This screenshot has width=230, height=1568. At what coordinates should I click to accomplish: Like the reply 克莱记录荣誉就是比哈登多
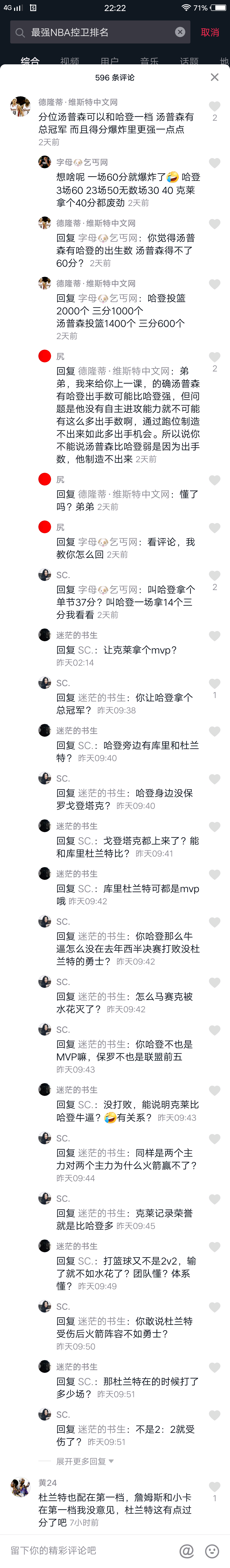pos(214,1199)
